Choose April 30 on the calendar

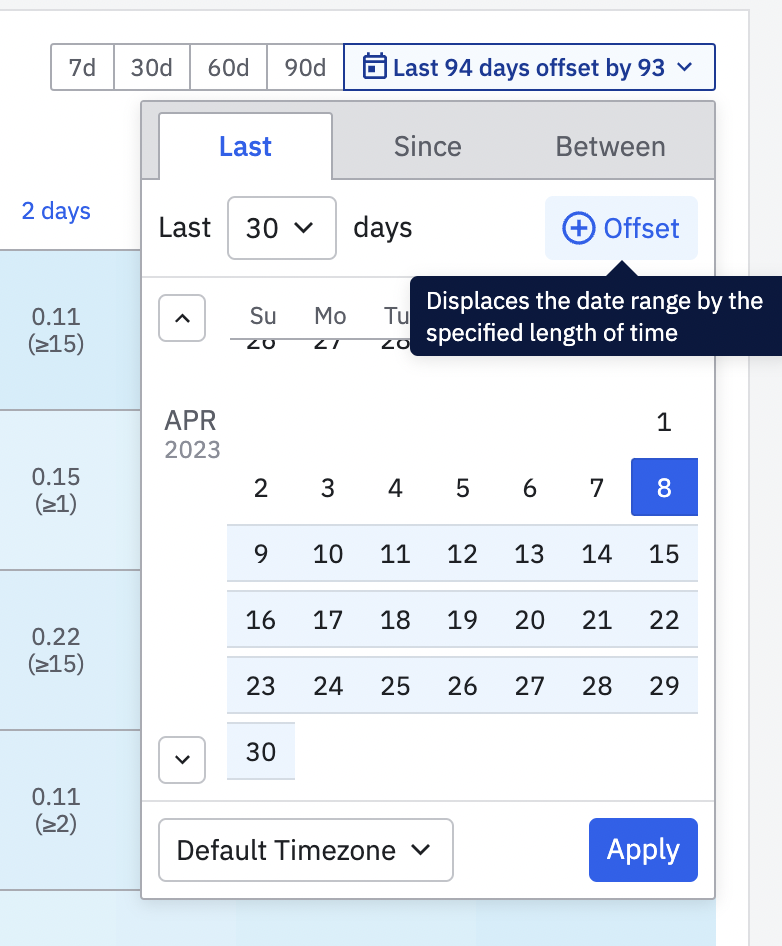260,751
